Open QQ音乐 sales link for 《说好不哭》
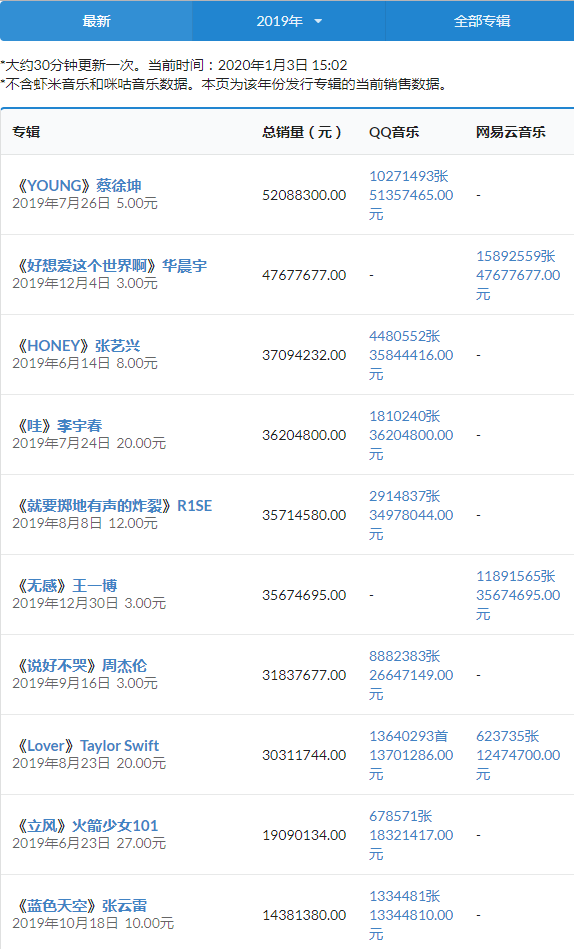 411,675
